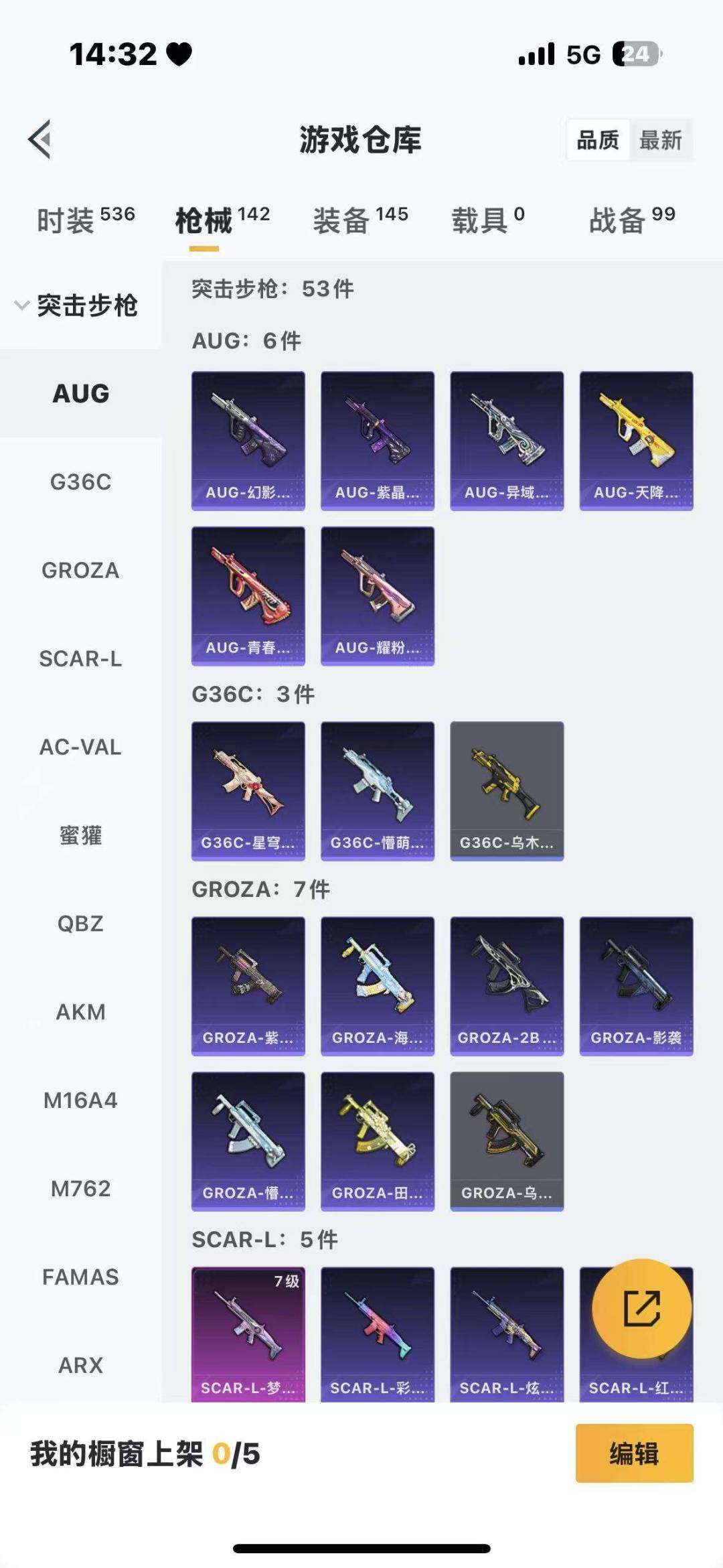The image size is (723, 1568).
Task: Open the GROZA-2B skin tile
Action: (x=507, y=986)
